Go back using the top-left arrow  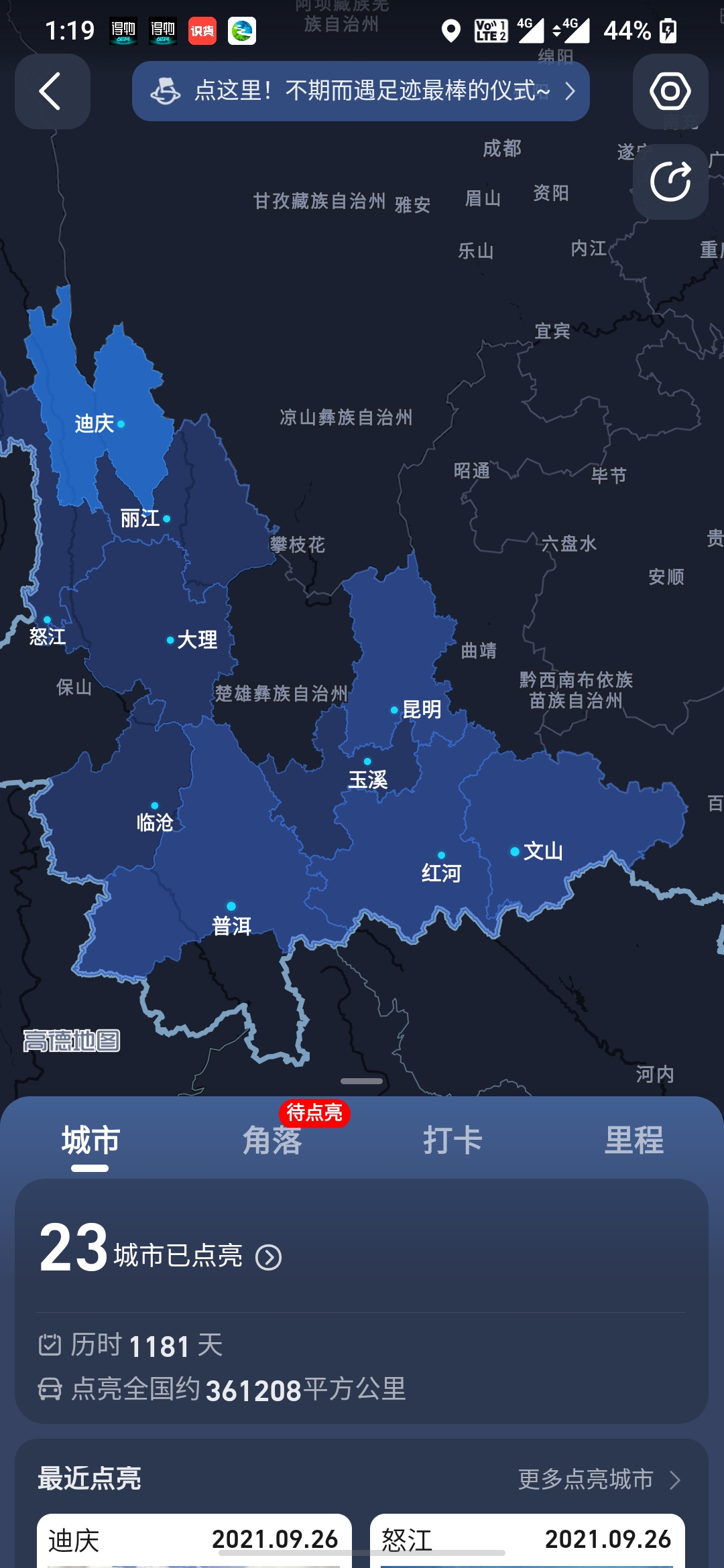click(52, 91)
